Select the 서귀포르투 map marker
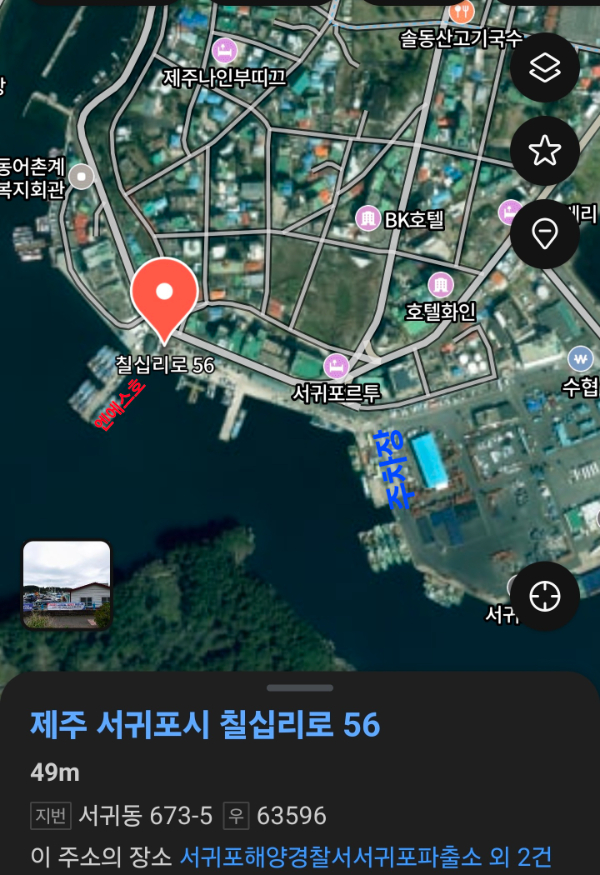 [x=336, y=365]
